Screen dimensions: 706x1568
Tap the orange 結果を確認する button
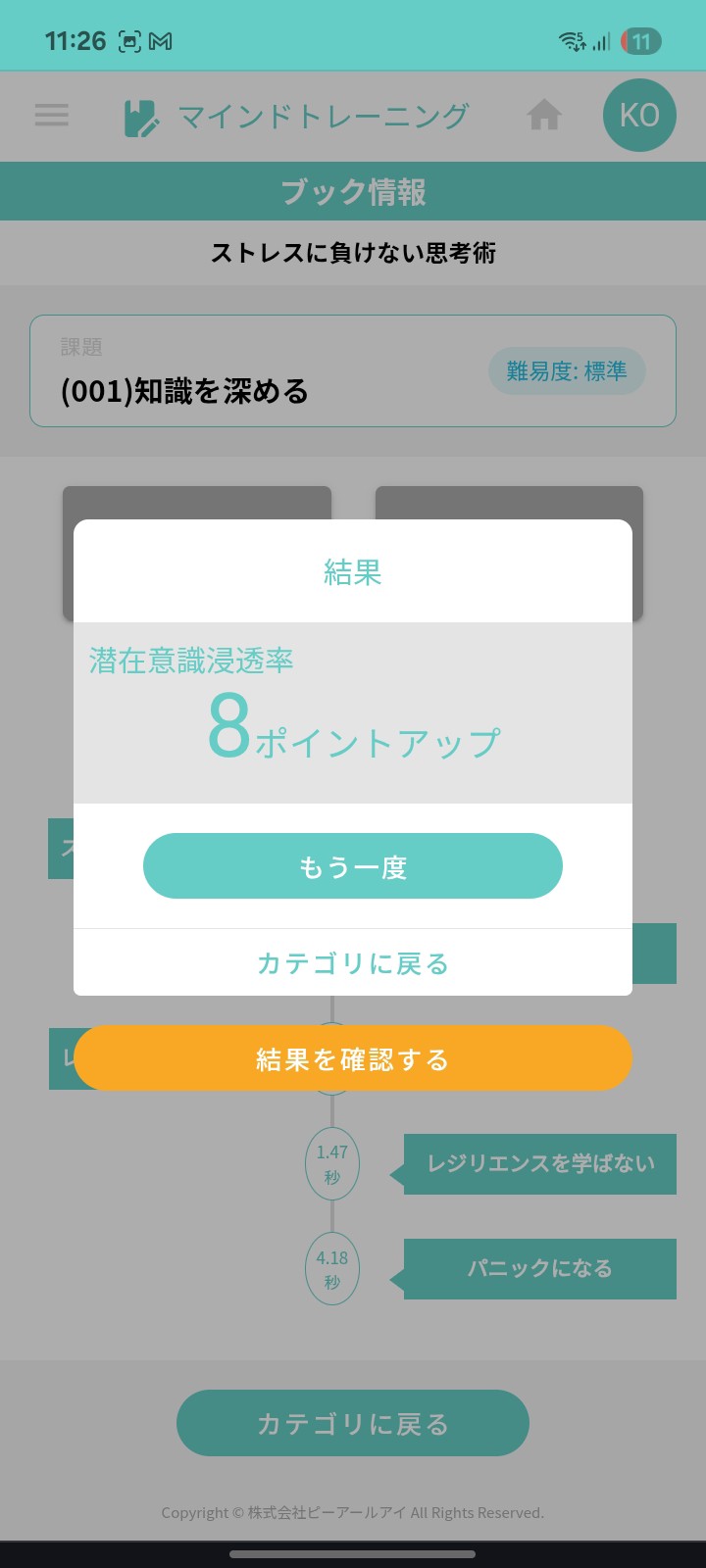[353, 1058]
